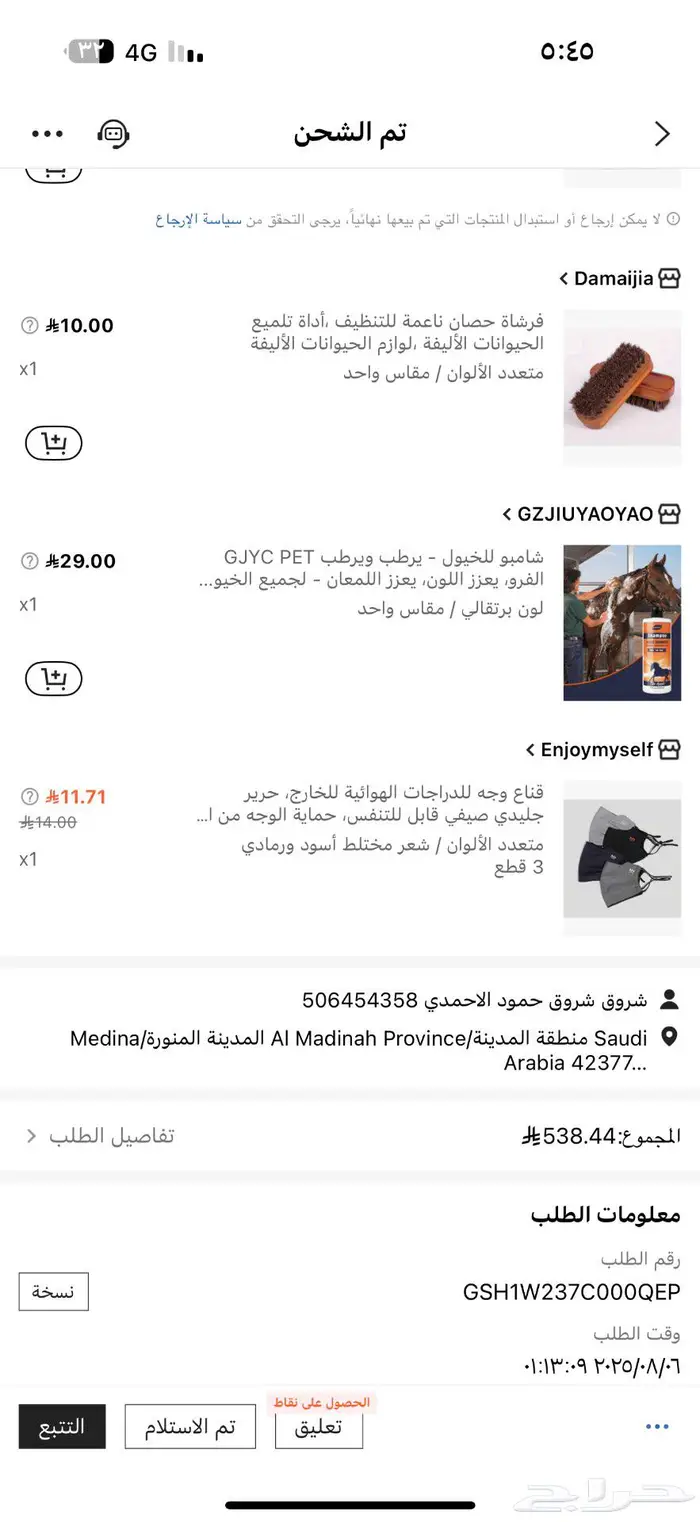Image resolution: width=700 pixels, height=1522 pixels.
Task: Add the horse brush to cart again
Action: [53, 443]
